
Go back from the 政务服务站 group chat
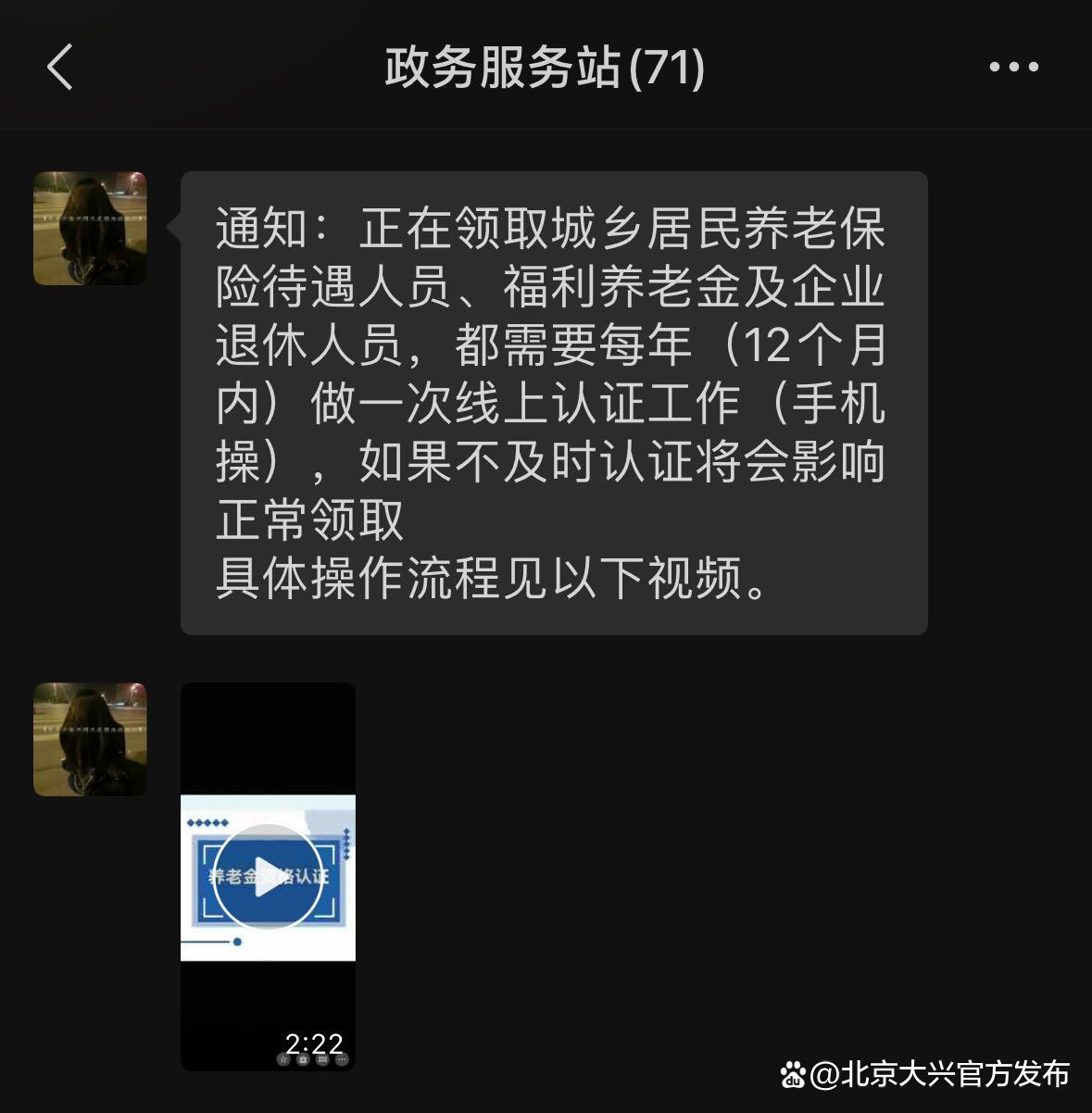[x=59, y=68]
